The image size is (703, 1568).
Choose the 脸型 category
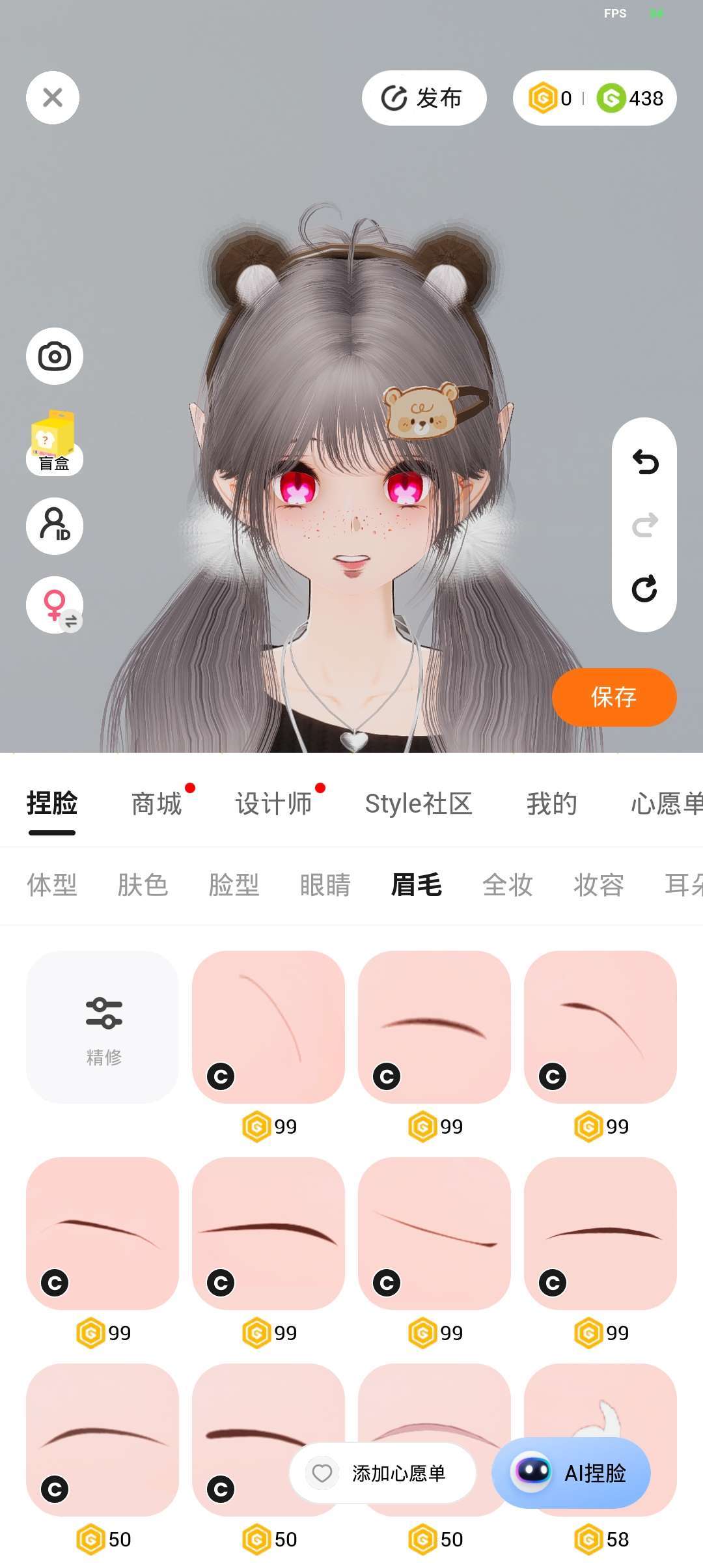(234, 886)
